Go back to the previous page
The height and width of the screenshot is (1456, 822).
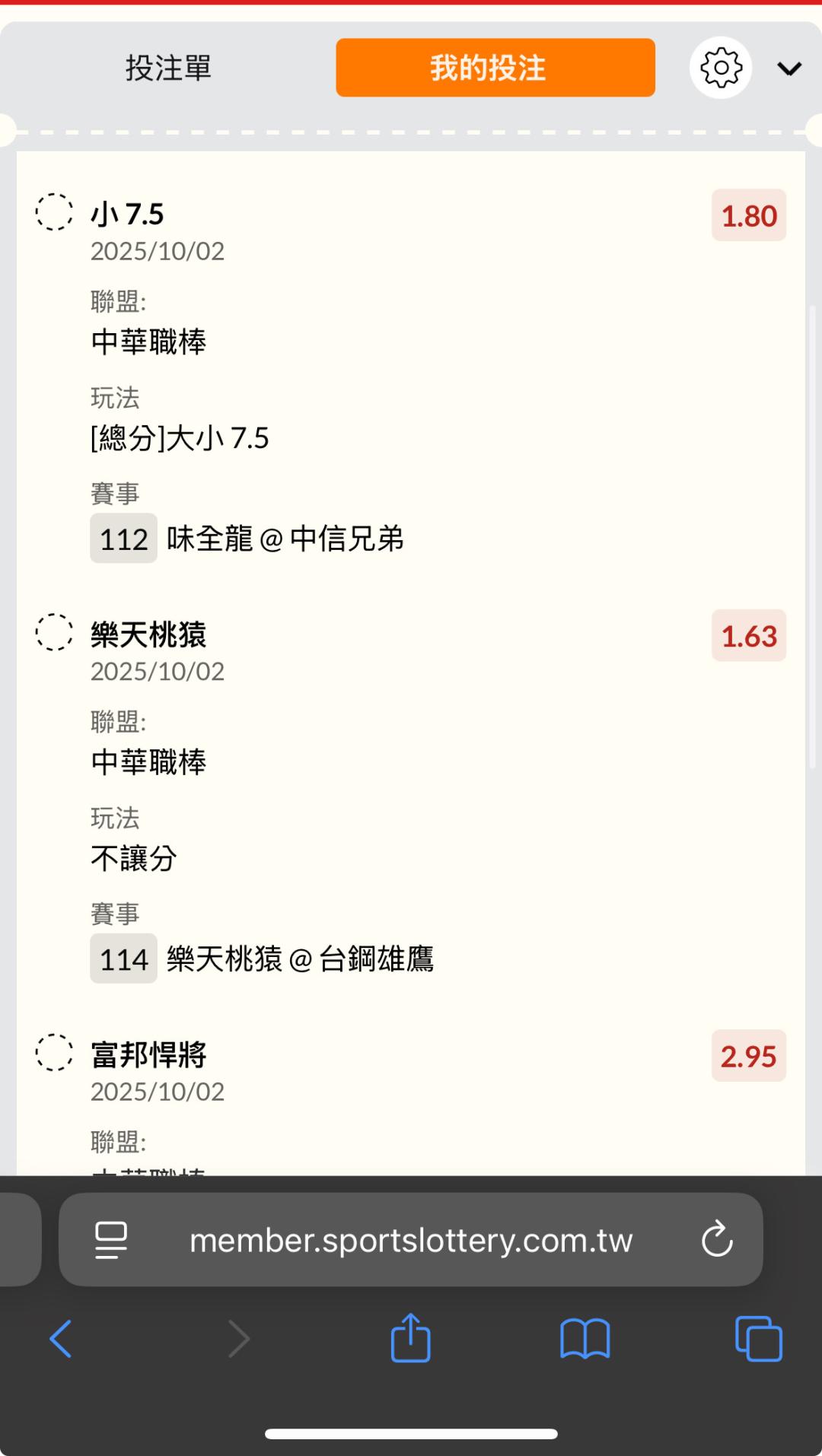coord(61,1339)
